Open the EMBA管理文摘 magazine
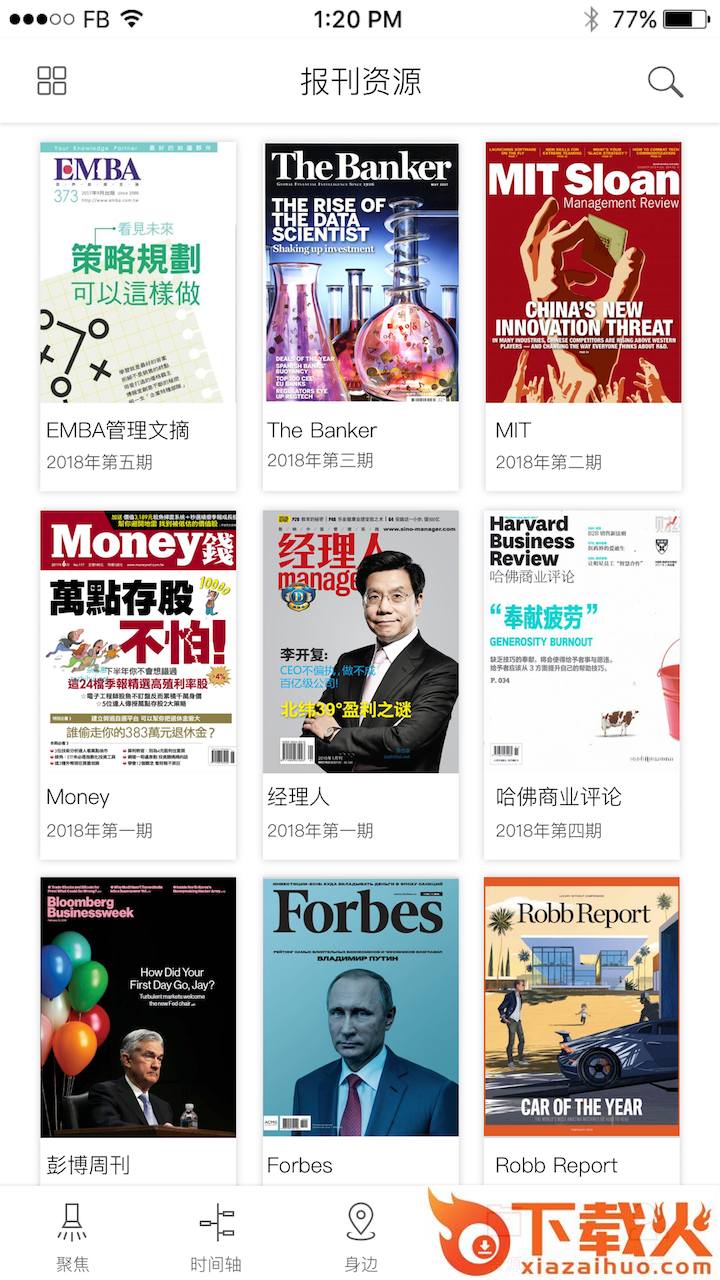This screenshot has height=1280, width=720. [138, 315]
